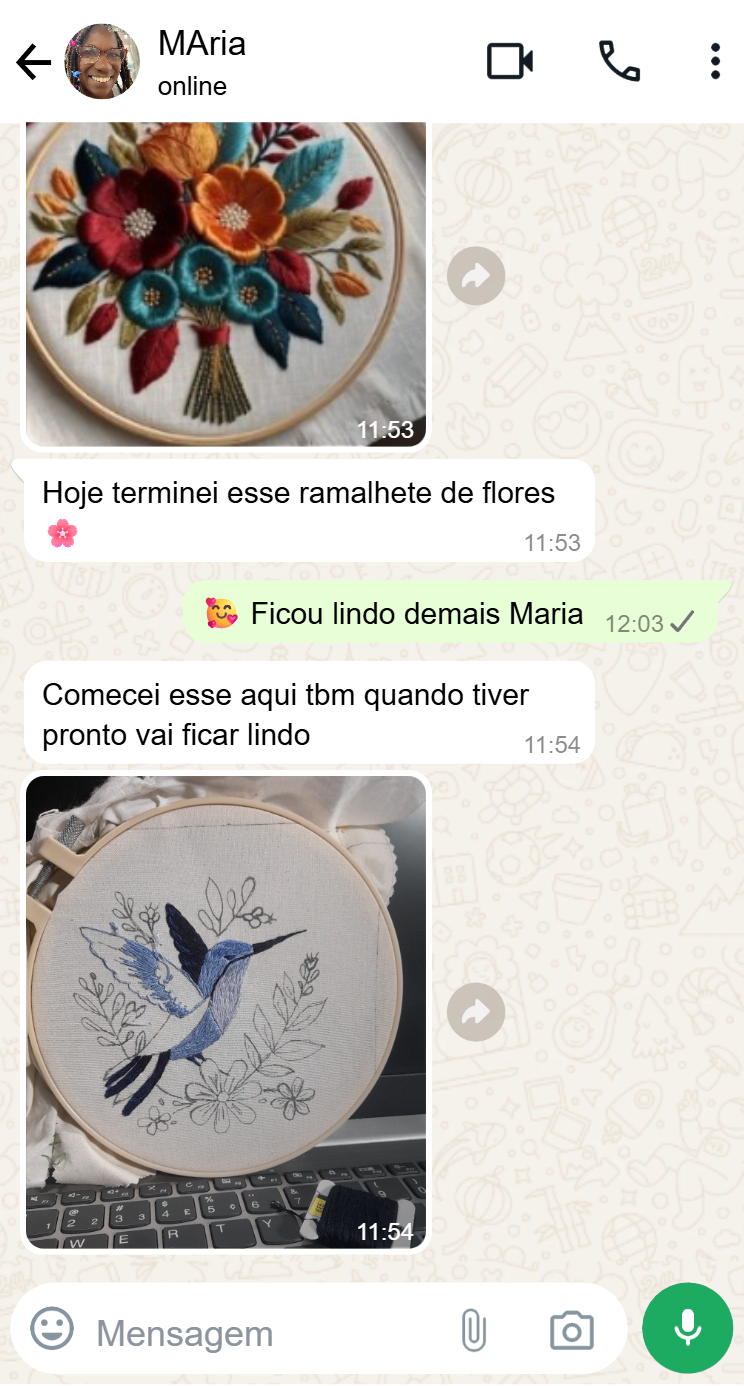Open the overflow menu
This screenshot has width=744, height=1386.
(x=714, y=62)
